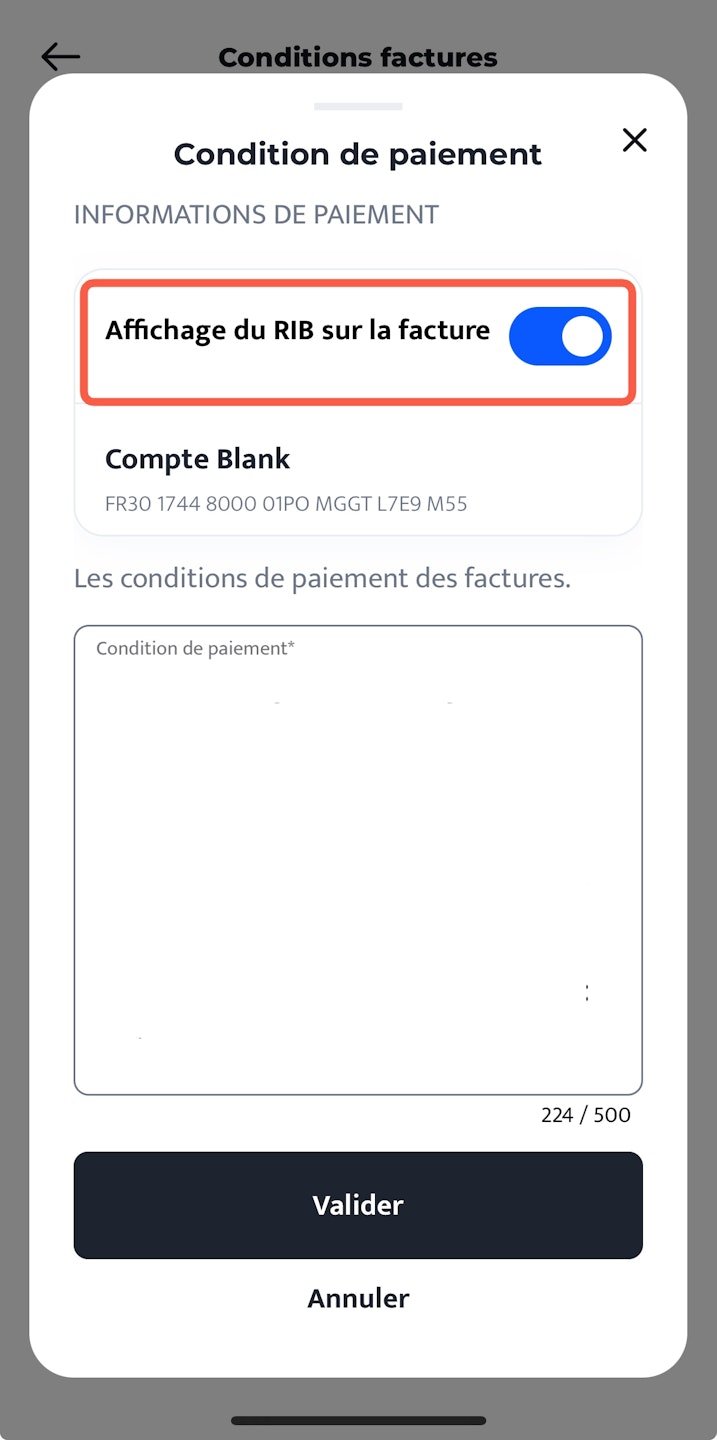Confirm with the Valider button
Screen dimensions: 717x1440
(358, 1205)
